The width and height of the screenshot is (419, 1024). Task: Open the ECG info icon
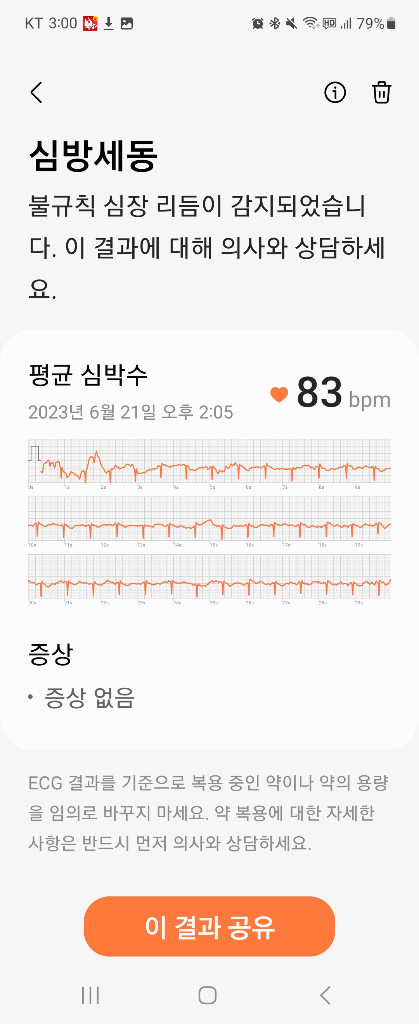pos(335,93)
